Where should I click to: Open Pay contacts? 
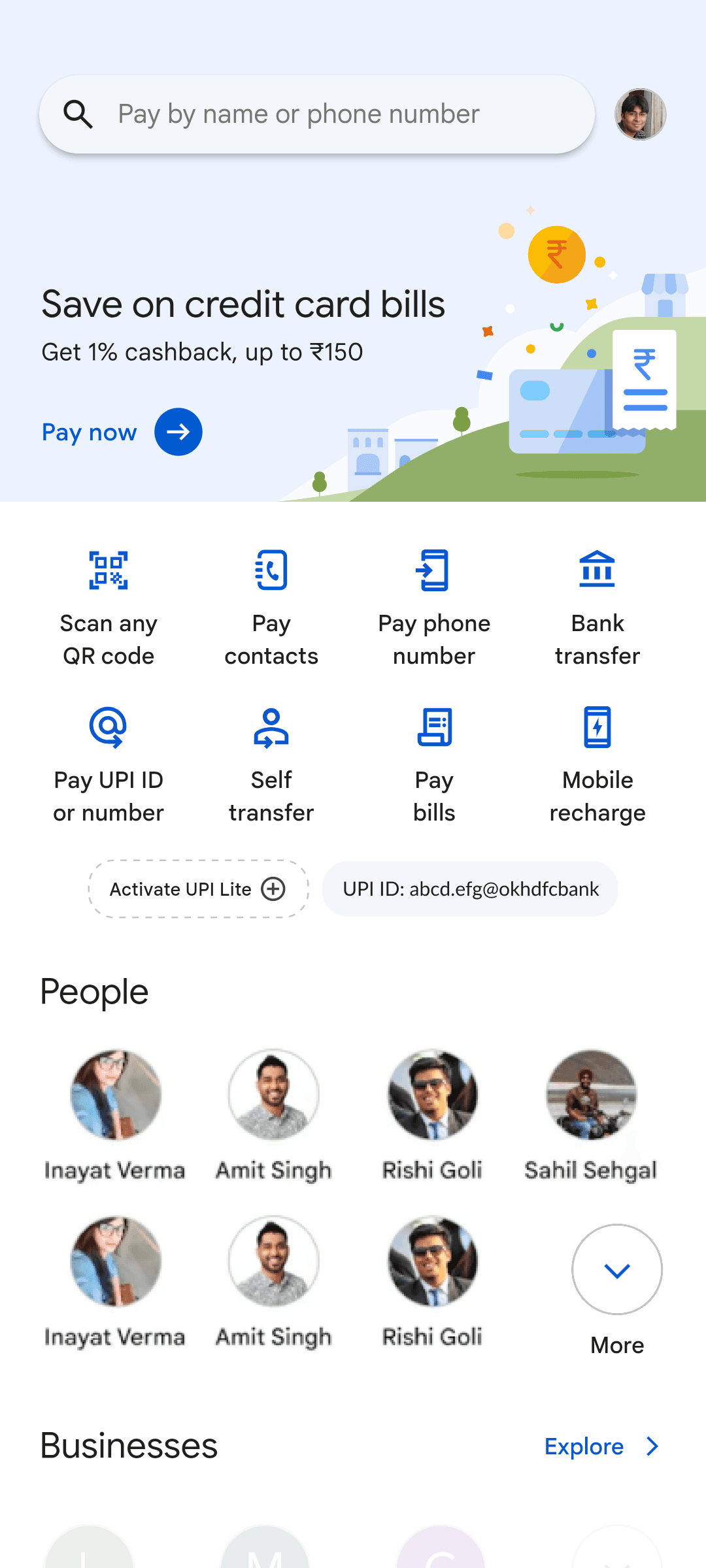[x=271, y=608]
